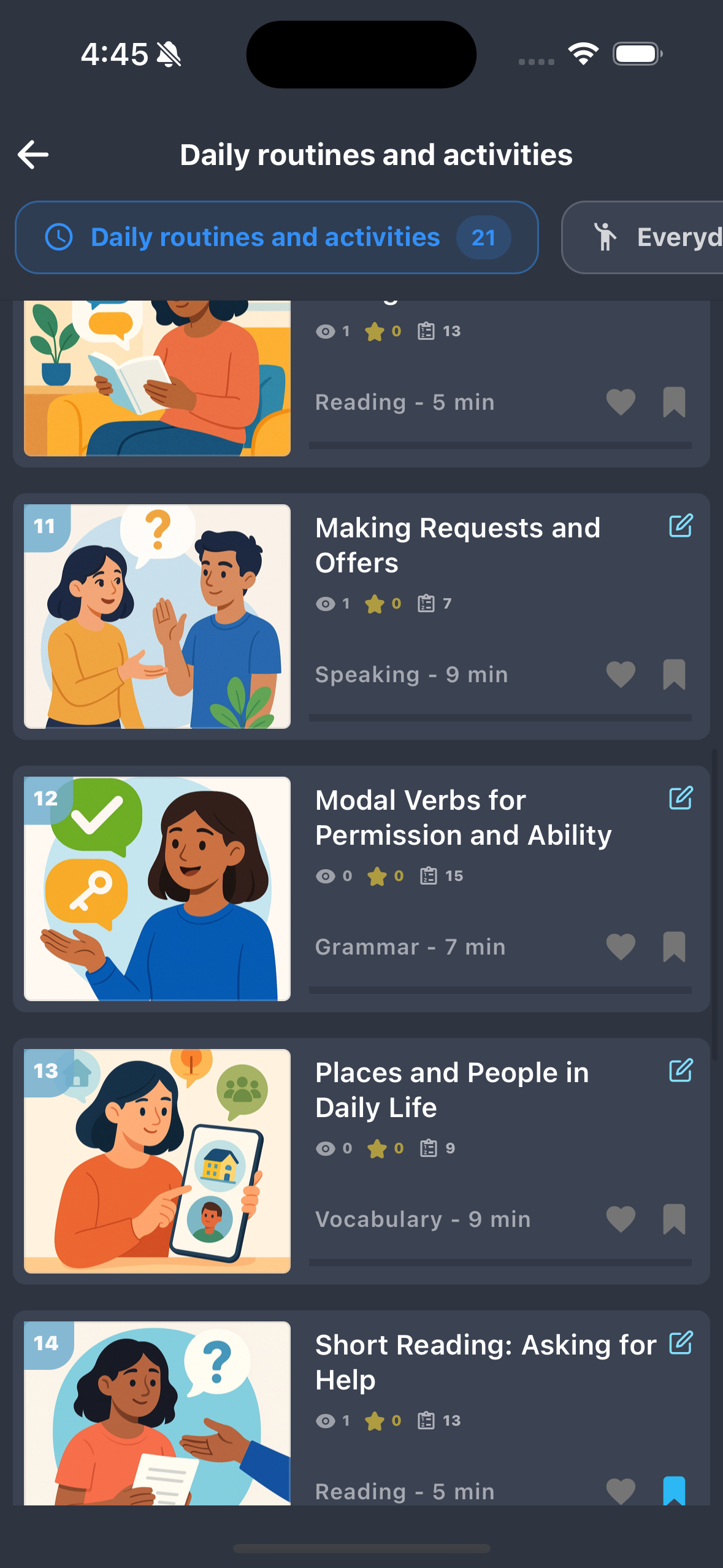The height and width of the screenshot is (1568, 723).
Task: Edit the Places and People lesson
Action: click(x=680, y=1070)
